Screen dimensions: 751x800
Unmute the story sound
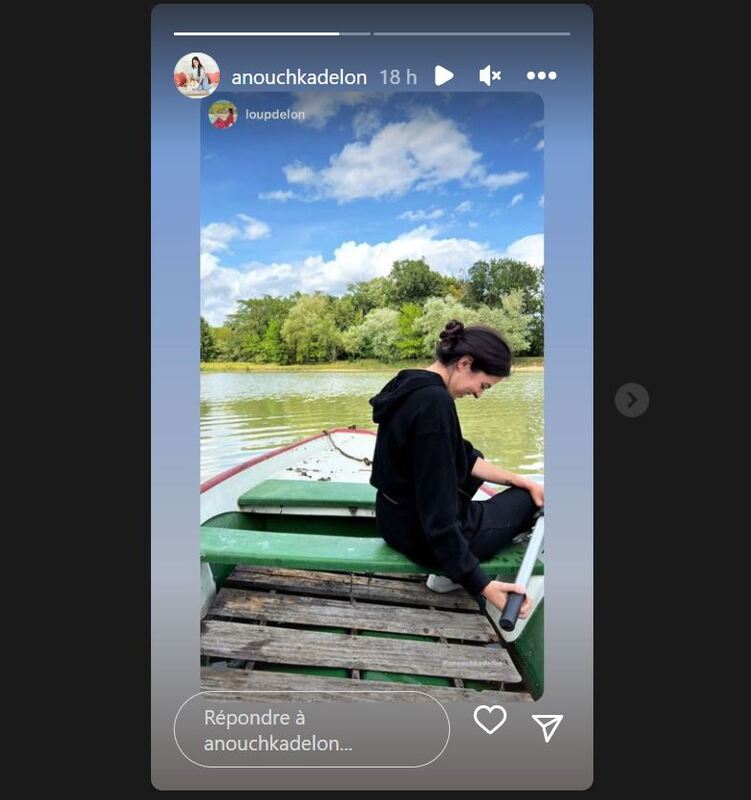tap(489, 76)
